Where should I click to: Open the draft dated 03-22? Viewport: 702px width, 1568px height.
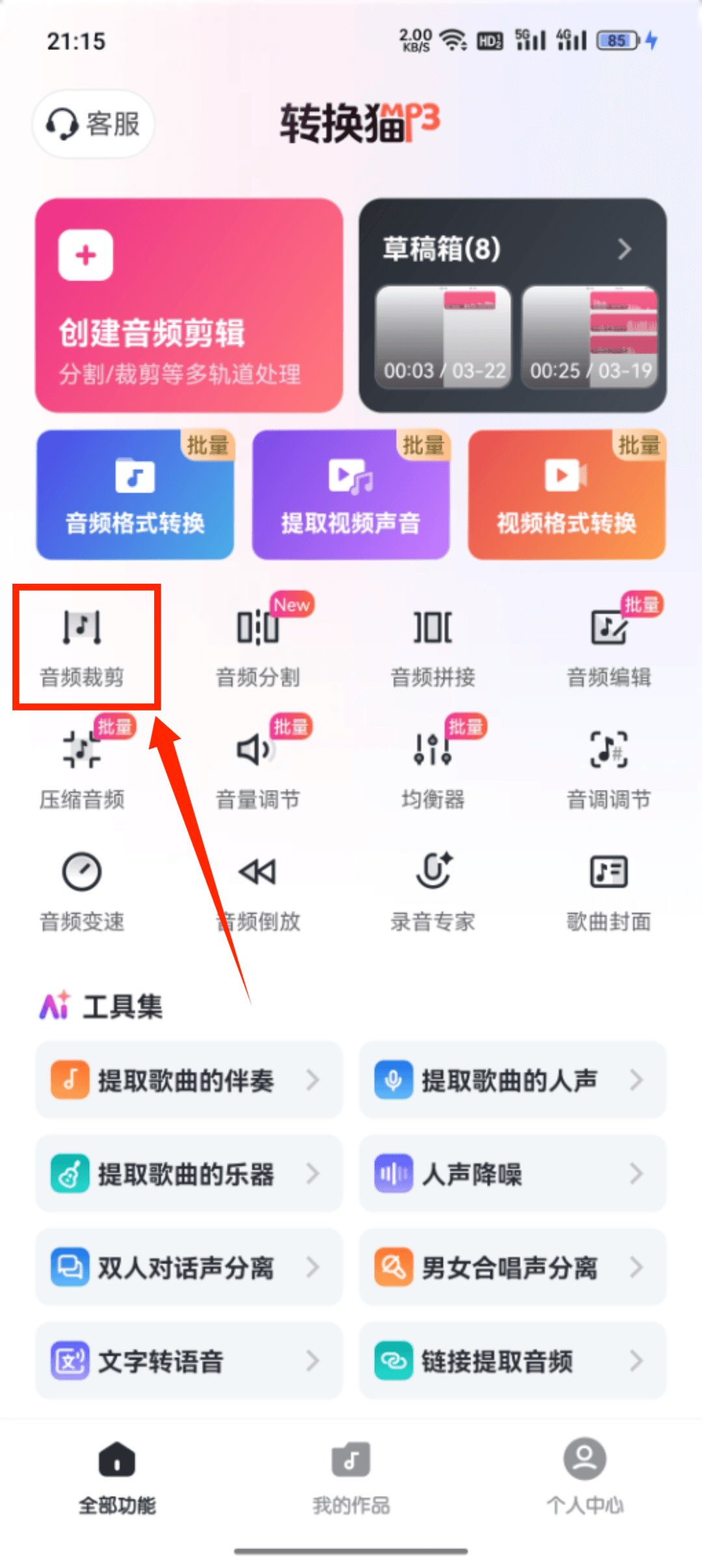coord(443,337)
